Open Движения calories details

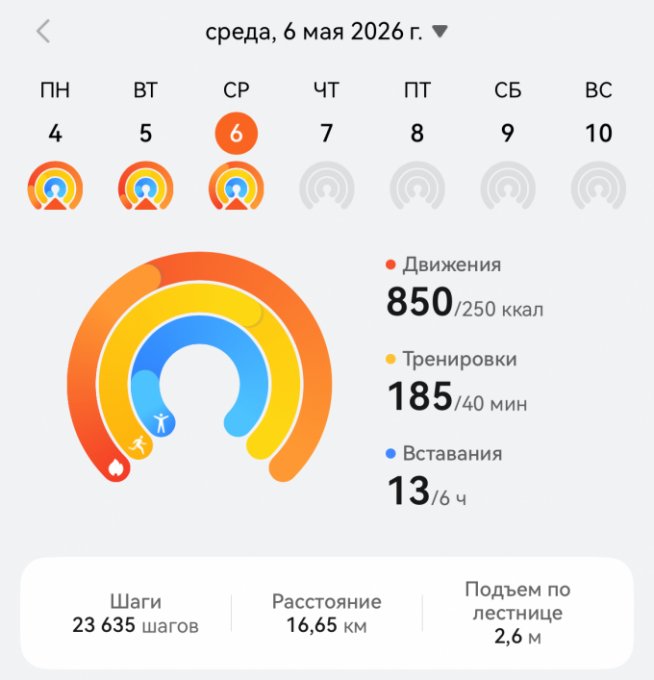464,288
